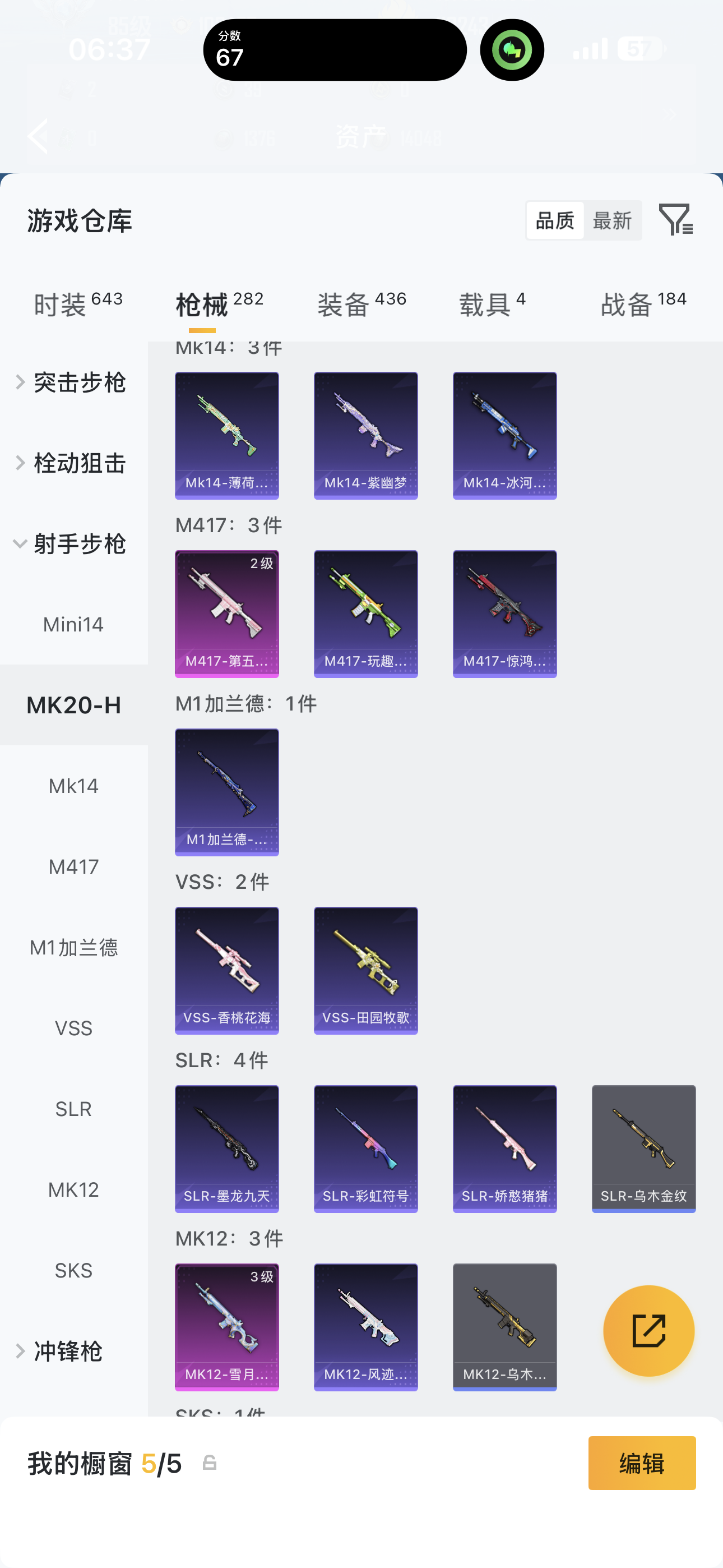Edit my showcase with 编辑
The width and height of the screenshot is (723, 1568).
click(642, 1463)
